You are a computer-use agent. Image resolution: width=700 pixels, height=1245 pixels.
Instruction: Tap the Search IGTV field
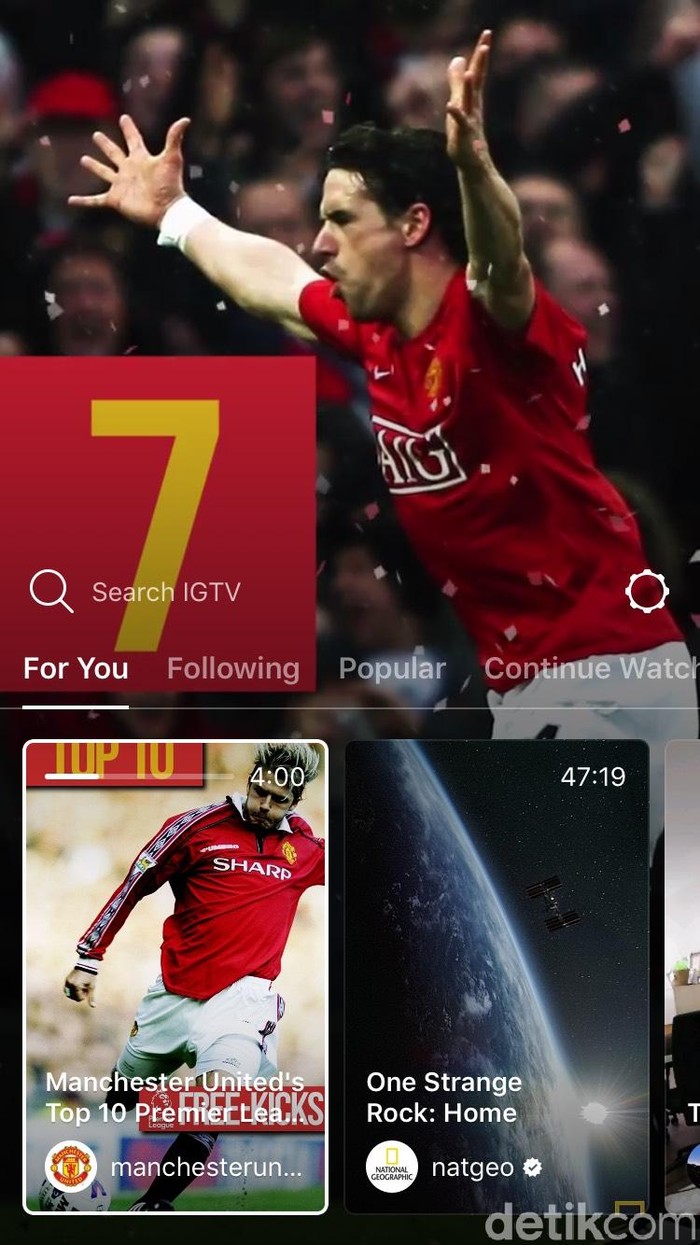click(165, 592)
